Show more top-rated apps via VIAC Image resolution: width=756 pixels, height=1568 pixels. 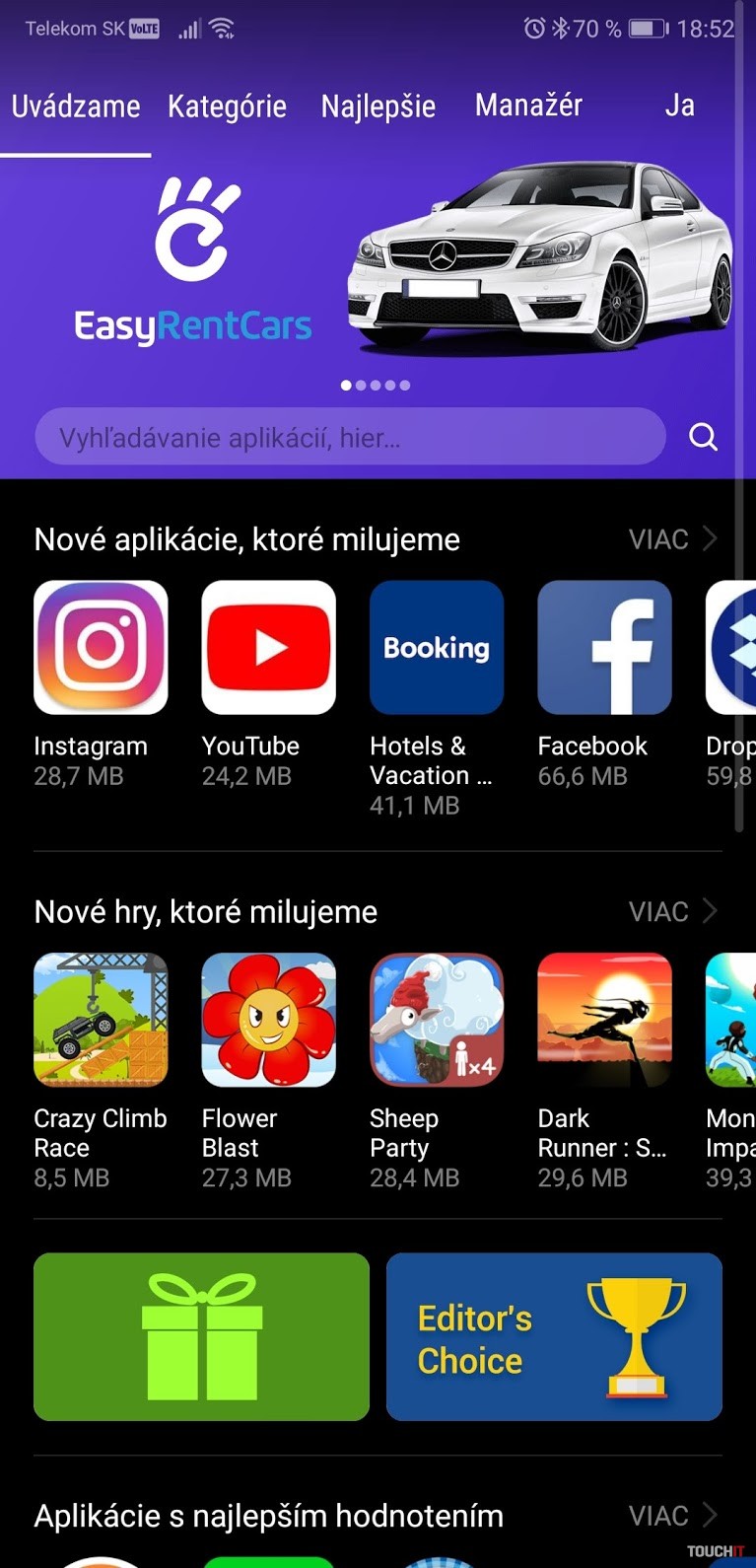click(672, 1515)
